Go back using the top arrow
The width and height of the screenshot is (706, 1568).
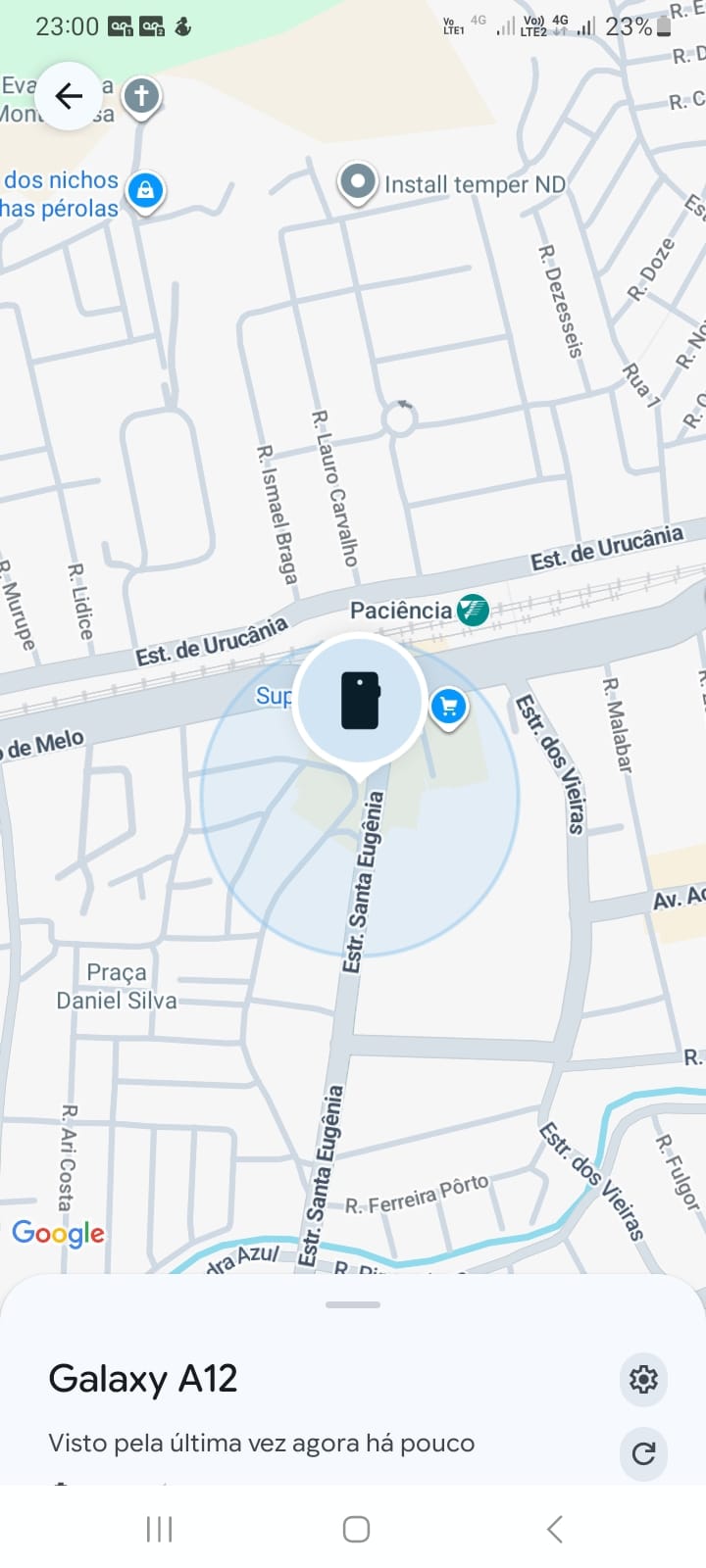coord(69,96)
